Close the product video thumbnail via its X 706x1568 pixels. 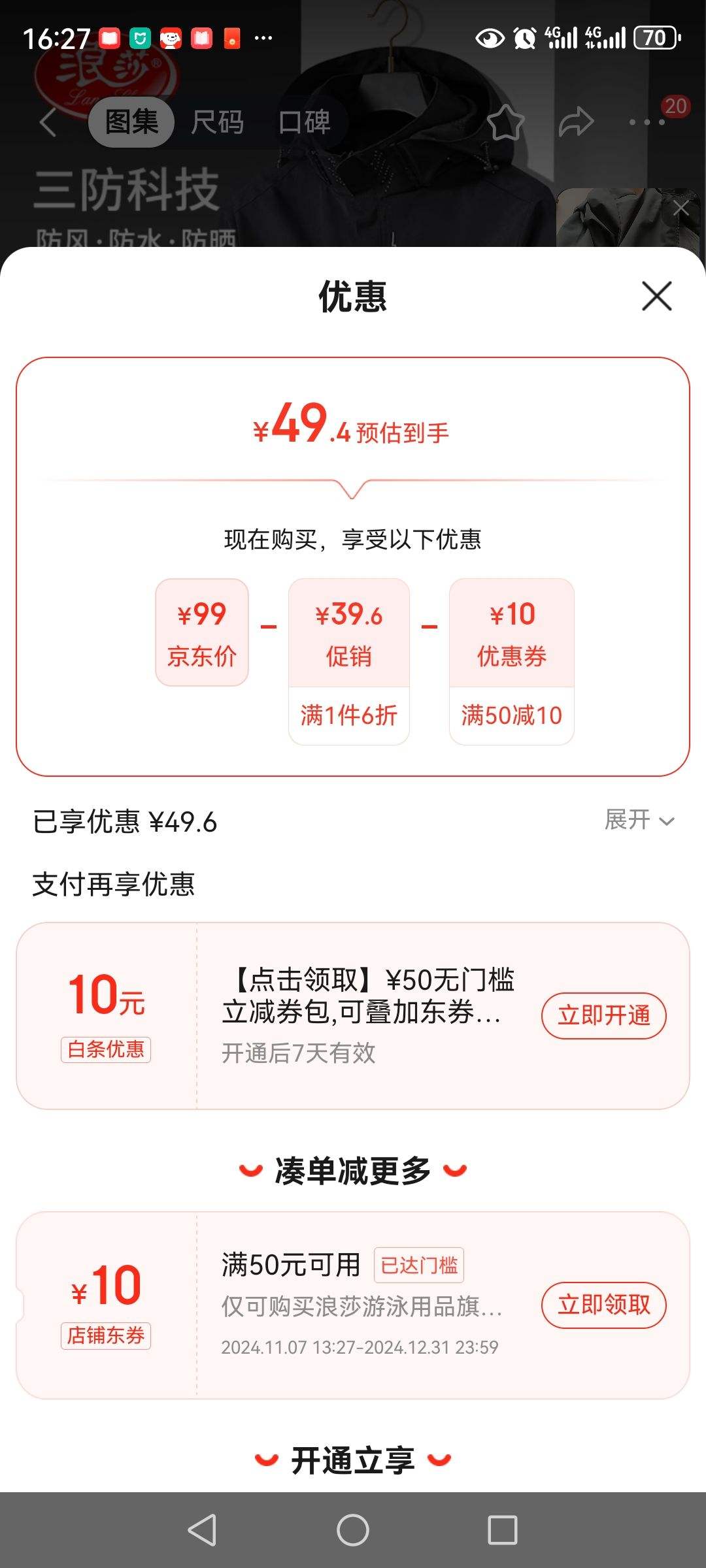681,207
